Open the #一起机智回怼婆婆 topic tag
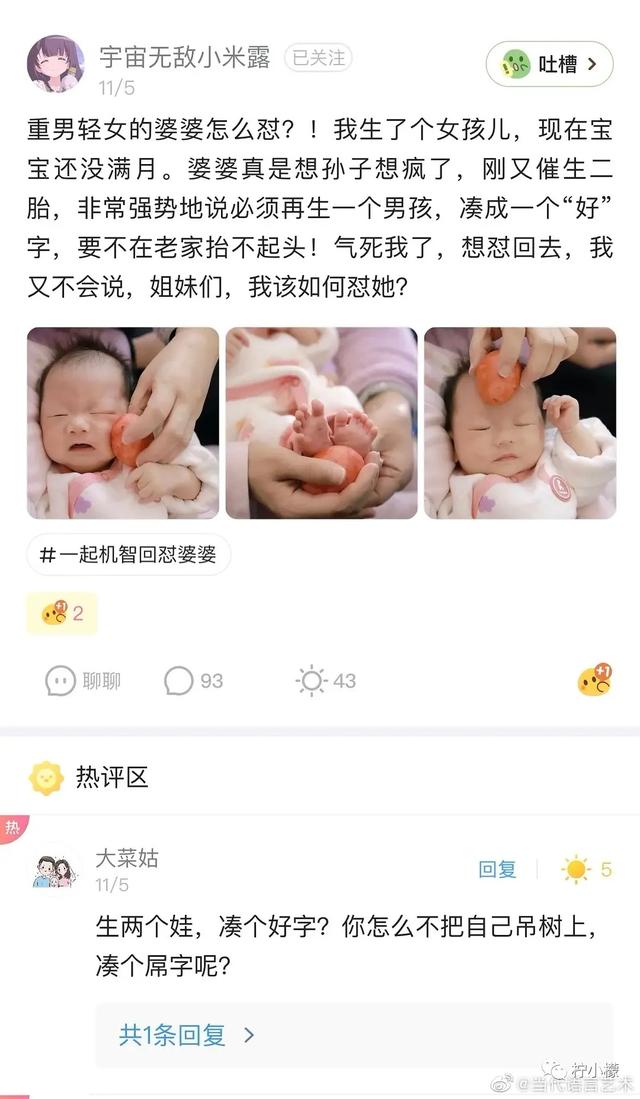The height and width of the screenshot is (1099, 640). coord(128,555)
